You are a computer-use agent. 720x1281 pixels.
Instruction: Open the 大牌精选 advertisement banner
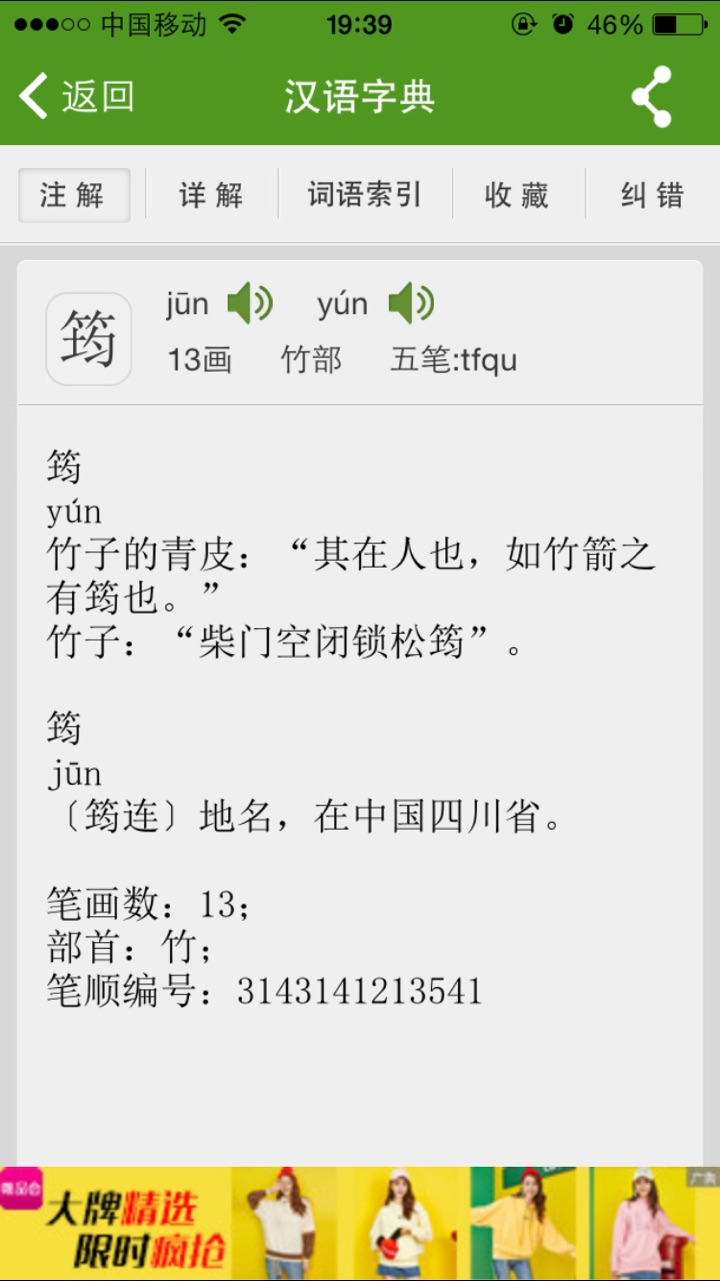(x=360, y=1223)
